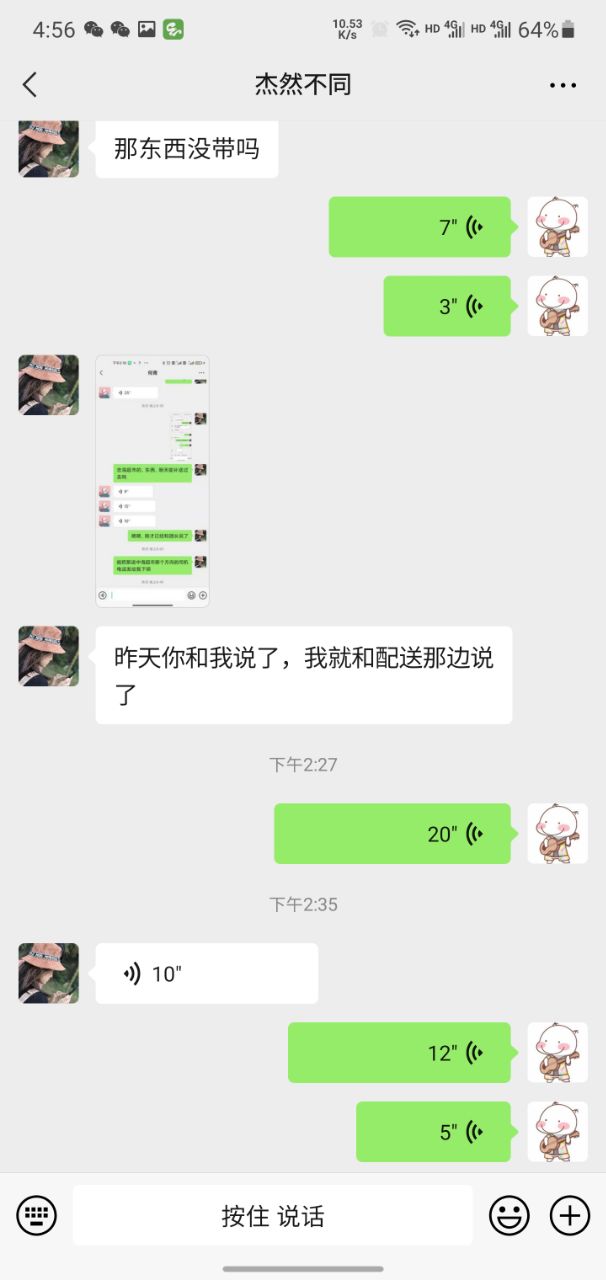606x1280 pixels.
Task: Play the 7-second voice message
Action: 420,227
